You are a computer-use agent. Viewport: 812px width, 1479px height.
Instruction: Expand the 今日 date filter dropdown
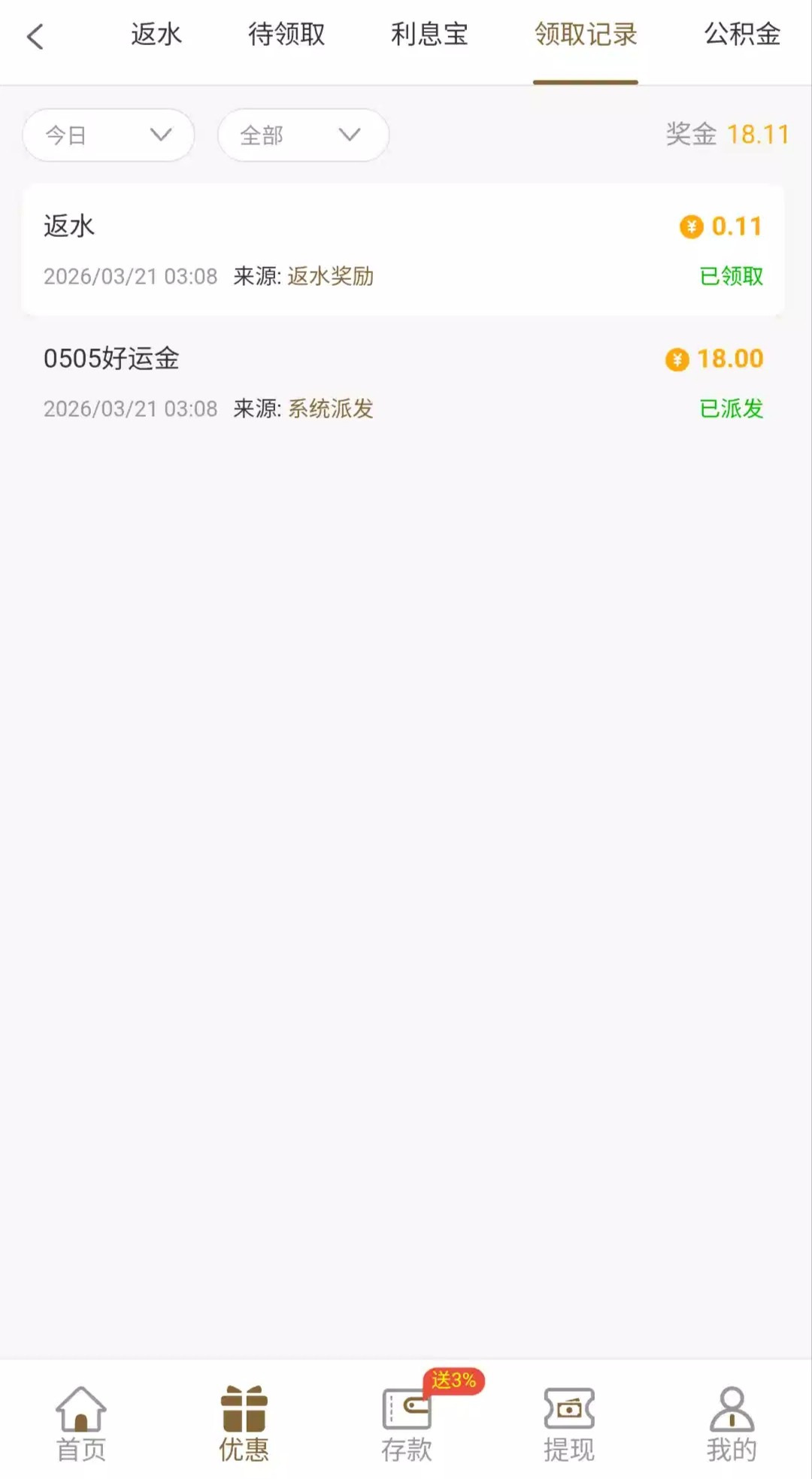[109, 135]
